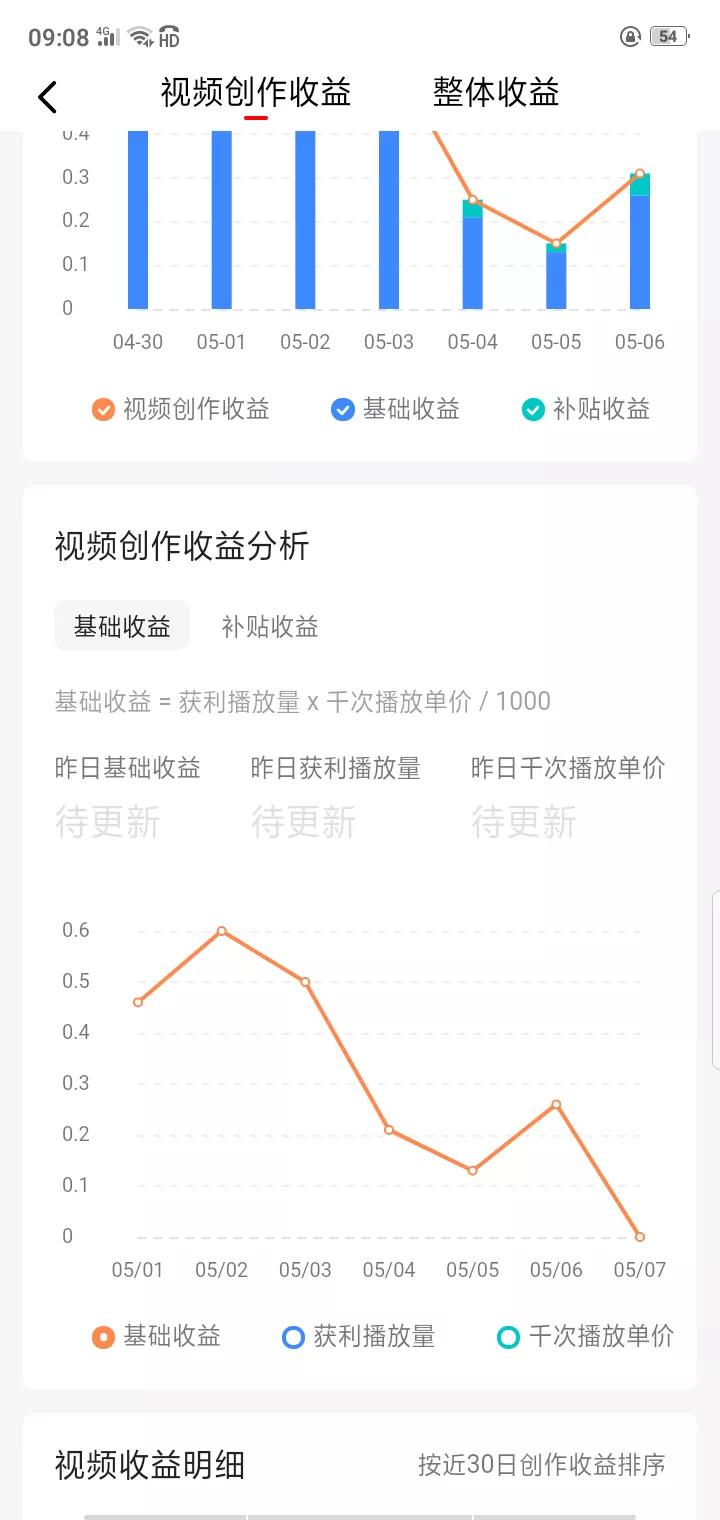Tap the HD indicator in the status bar
The width and height of the screenshot is (720, 1520).
coord(168,38)
